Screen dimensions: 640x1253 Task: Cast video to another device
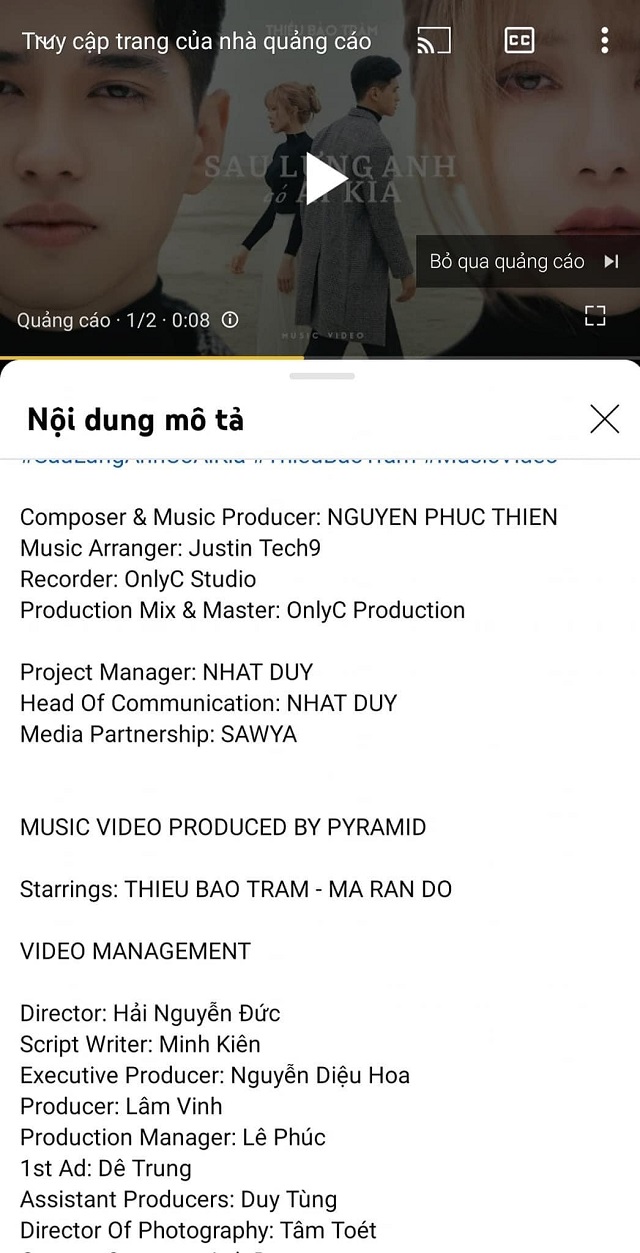[x=434, y=40]
